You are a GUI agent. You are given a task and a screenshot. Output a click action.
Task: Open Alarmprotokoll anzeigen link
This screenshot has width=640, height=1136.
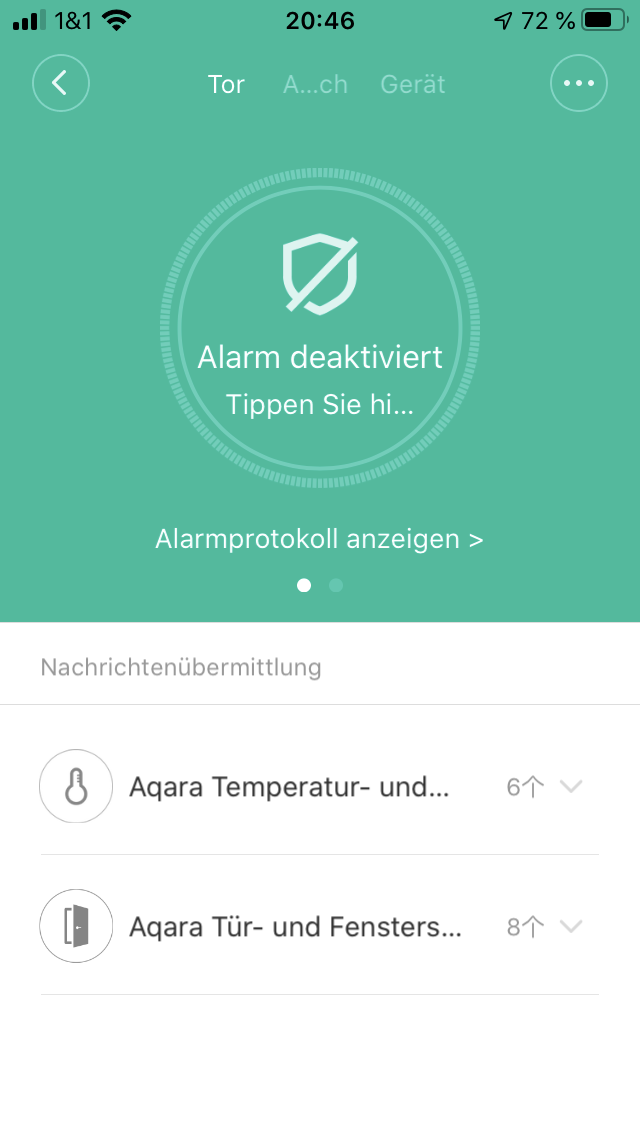pyautogui.click(x=319, y=539)
